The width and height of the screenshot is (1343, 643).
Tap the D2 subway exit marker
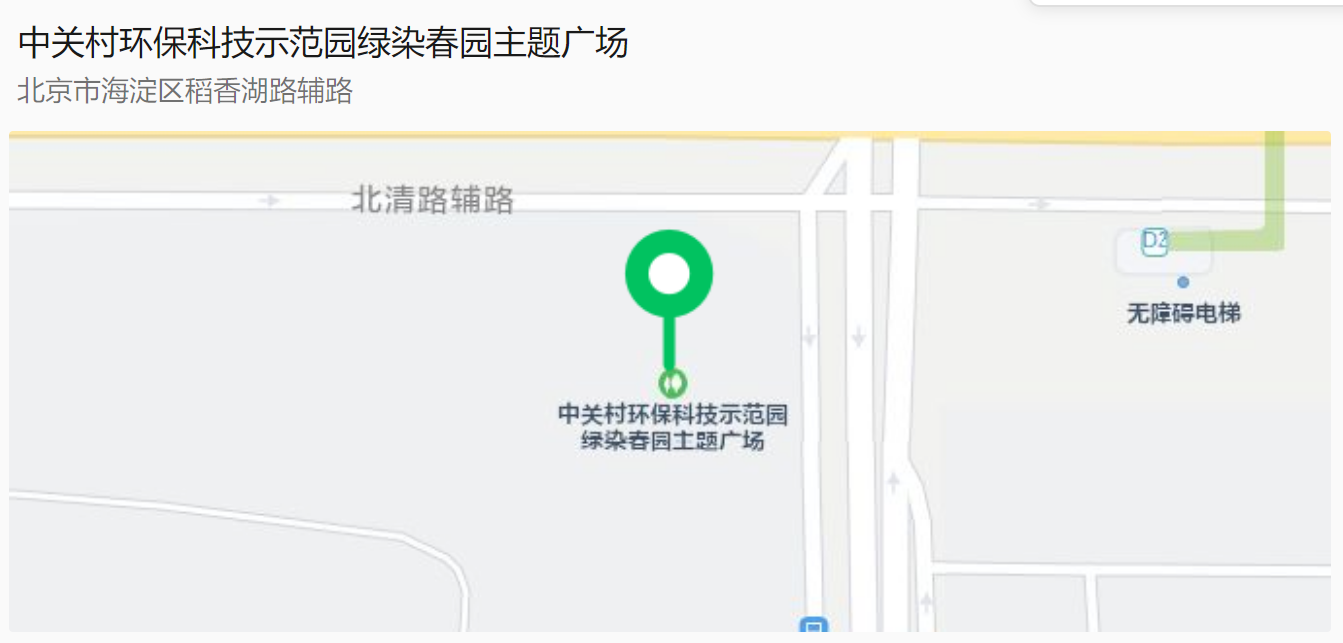point(1155,241)
